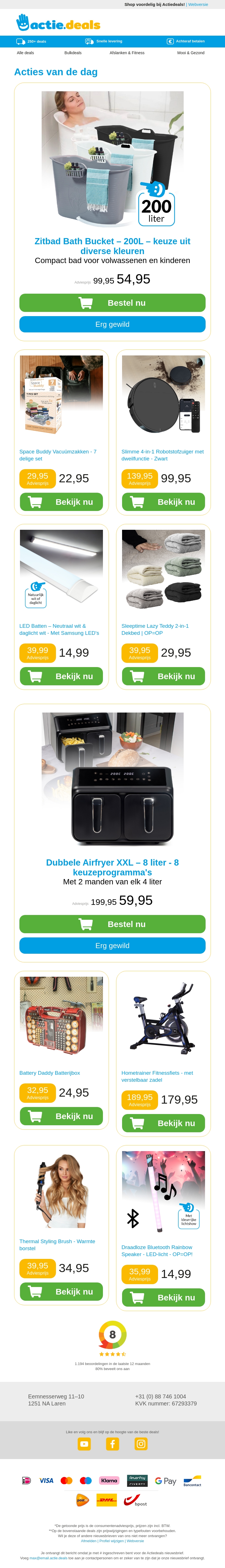
Task: Open the LED Batten product title link
Action: pos(58,629)
